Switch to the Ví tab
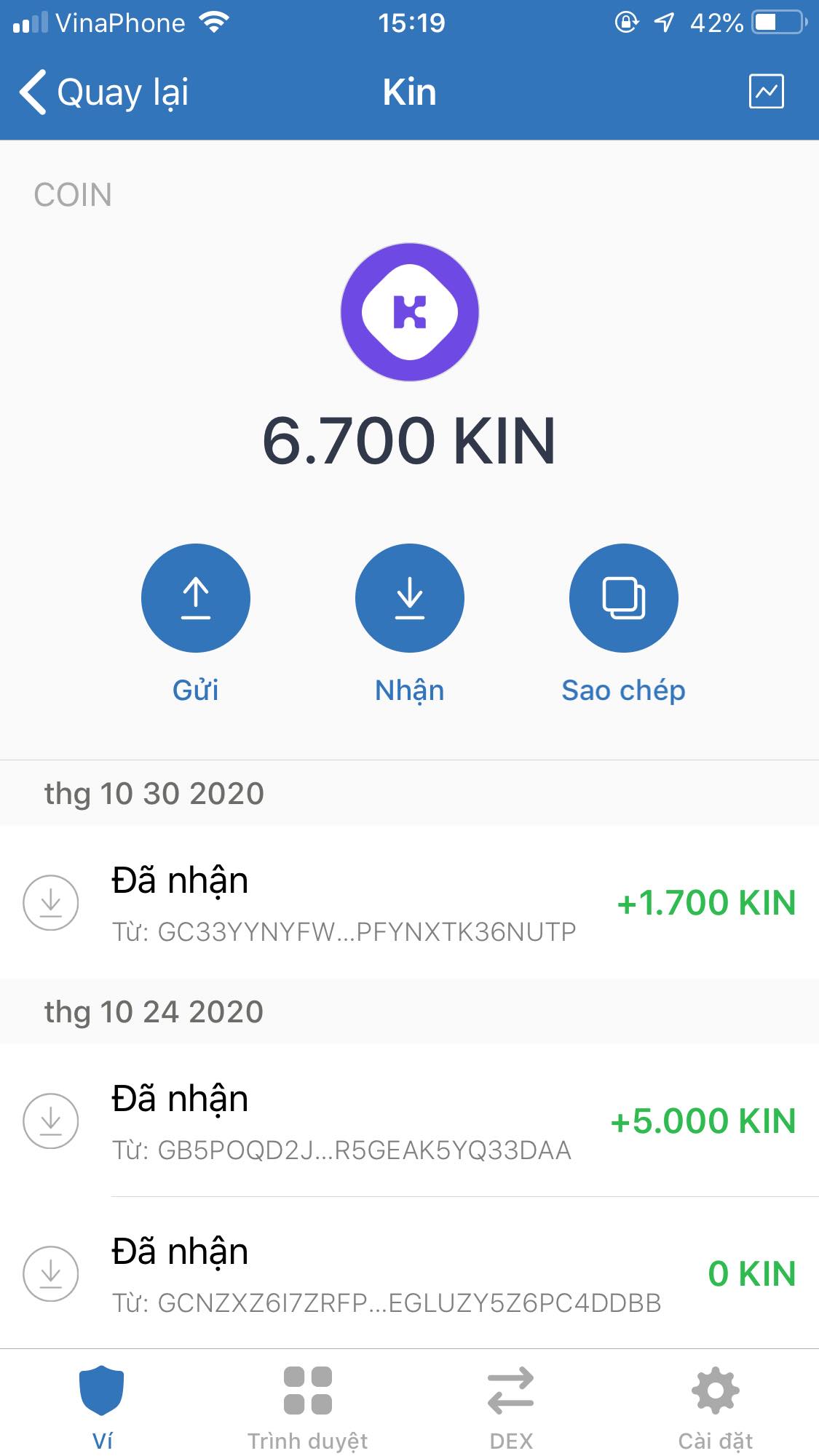 [102, 1404]
